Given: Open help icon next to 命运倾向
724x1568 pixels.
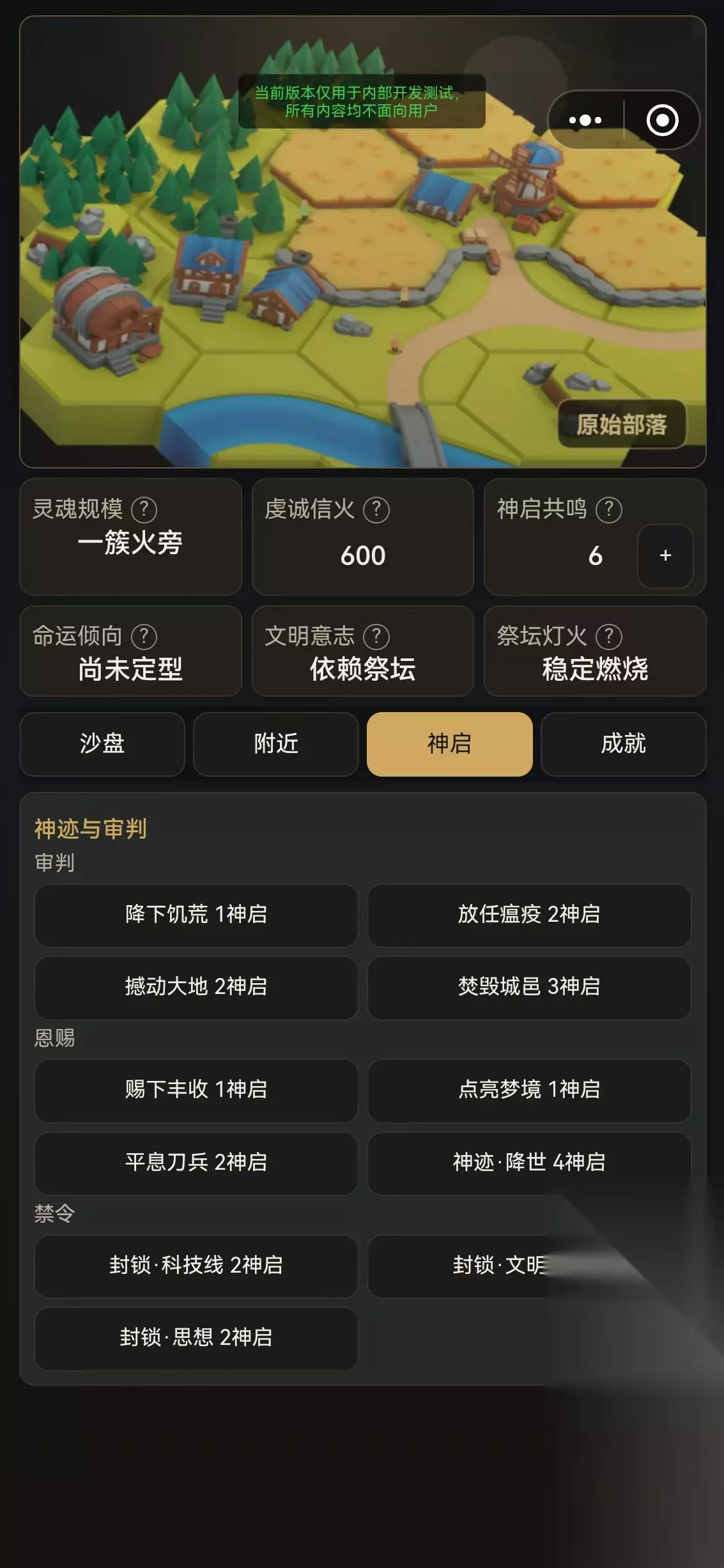Looking at the screenshot, I should [x=144, y=636].
